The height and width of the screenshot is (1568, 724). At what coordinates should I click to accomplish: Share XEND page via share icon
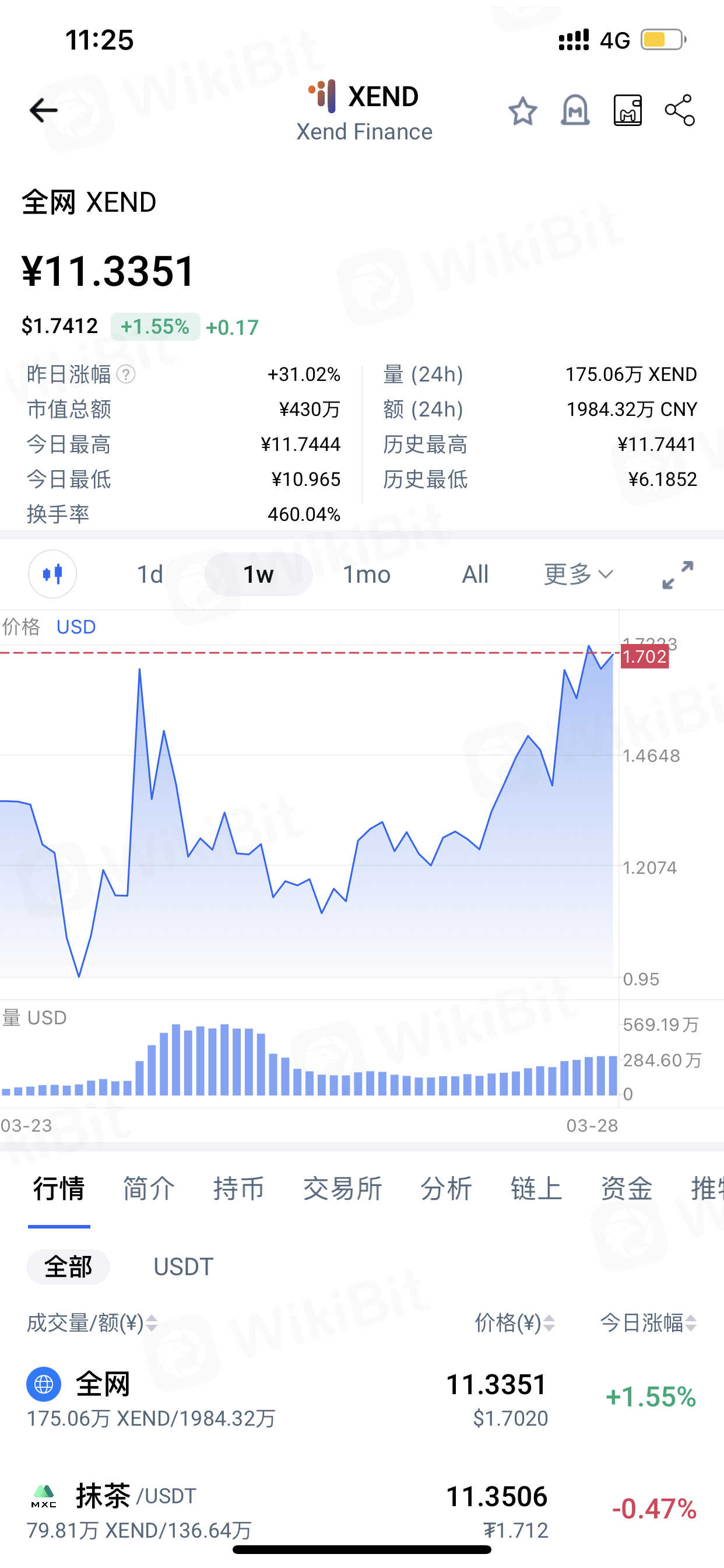point(680,110)
